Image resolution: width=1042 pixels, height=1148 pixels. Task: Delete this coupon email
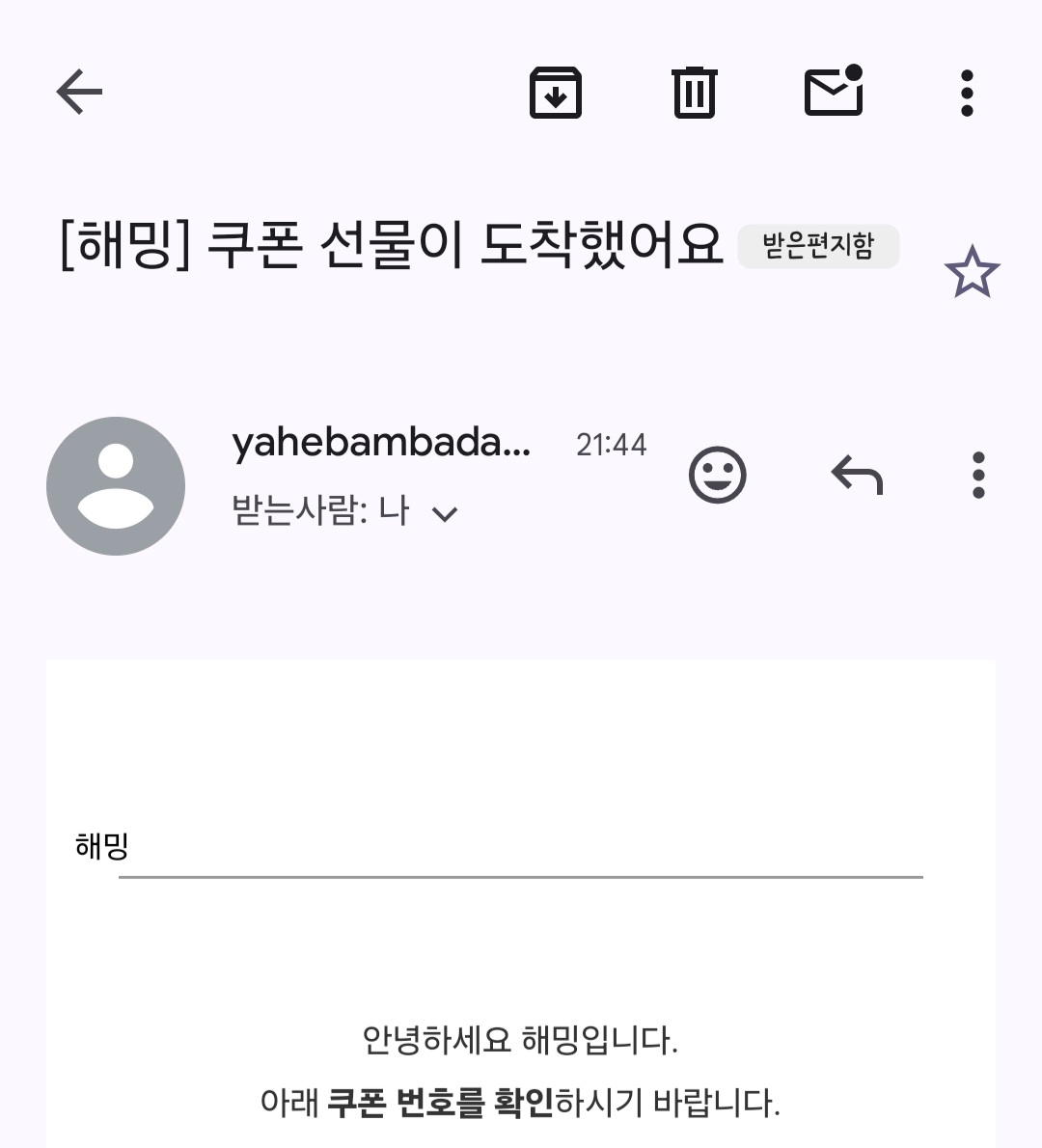click(x=695, y=92)
